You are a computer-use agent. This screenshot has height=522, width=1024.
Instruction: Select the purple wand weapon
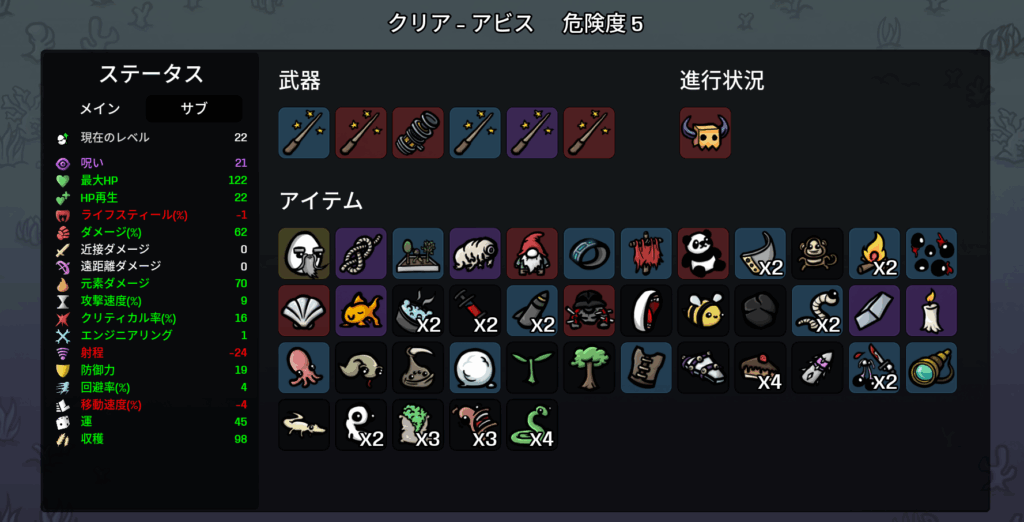(532, 133)
